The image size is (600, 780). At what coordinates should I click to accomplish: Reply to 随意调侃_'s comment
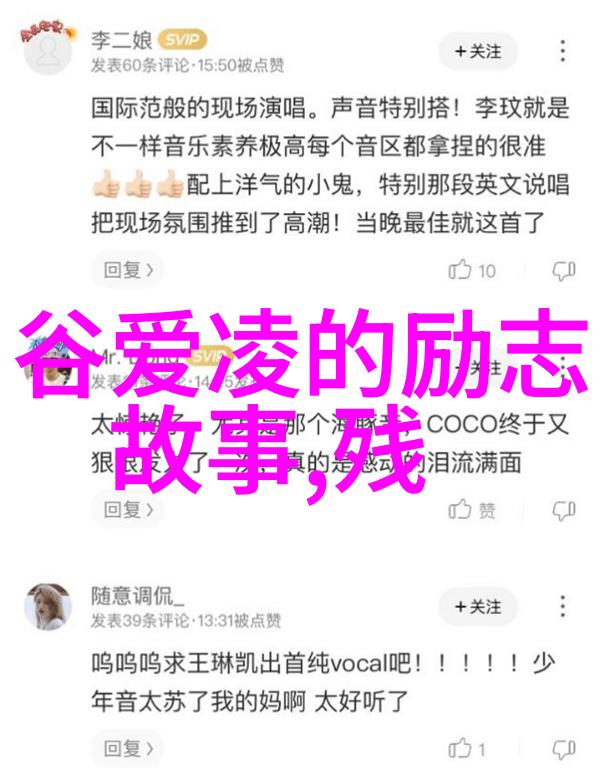pyautogui.click(x=124, y=748)
